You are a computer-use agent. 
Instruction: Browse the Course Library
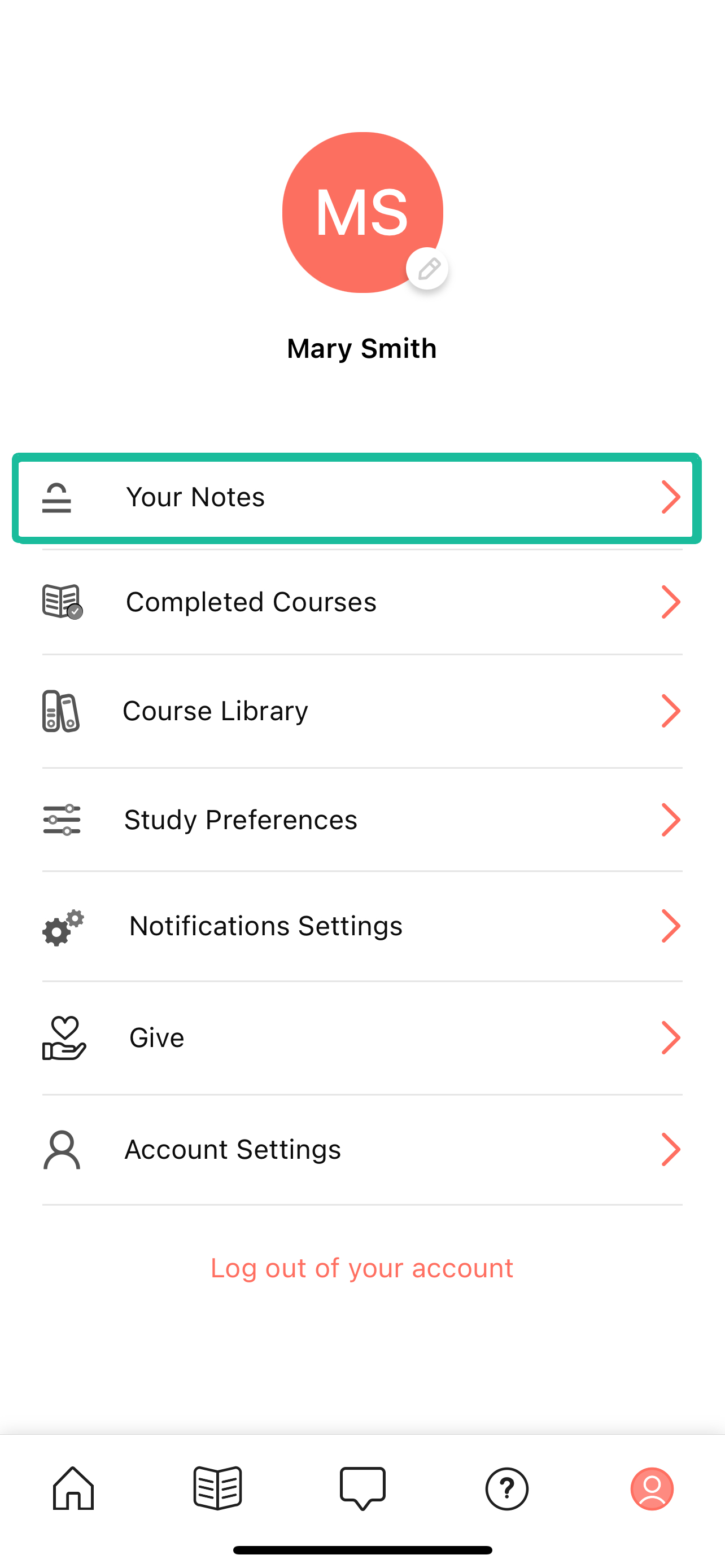tap(361, 711)
